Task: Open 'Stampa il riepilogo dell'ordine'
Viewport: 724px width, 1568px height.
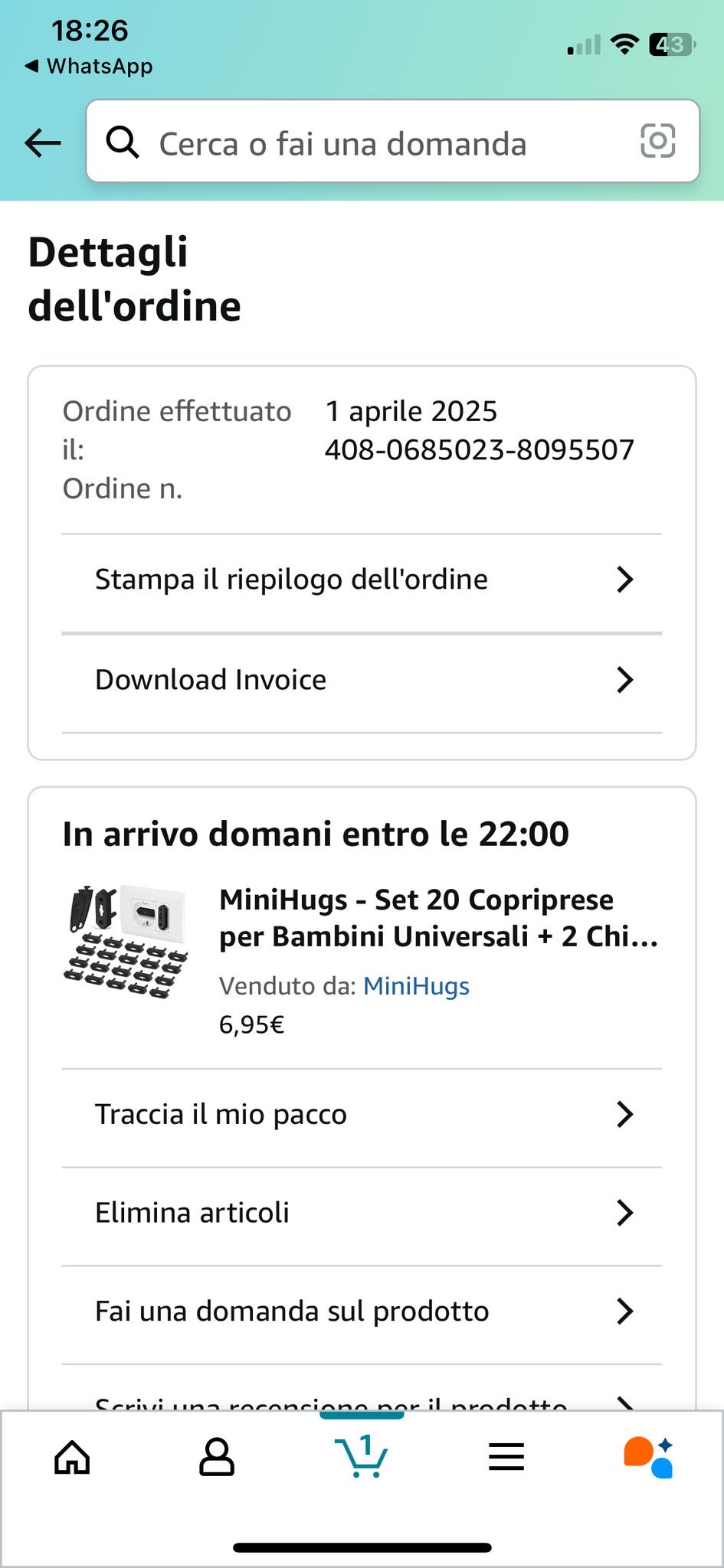Action: [362, 580]
